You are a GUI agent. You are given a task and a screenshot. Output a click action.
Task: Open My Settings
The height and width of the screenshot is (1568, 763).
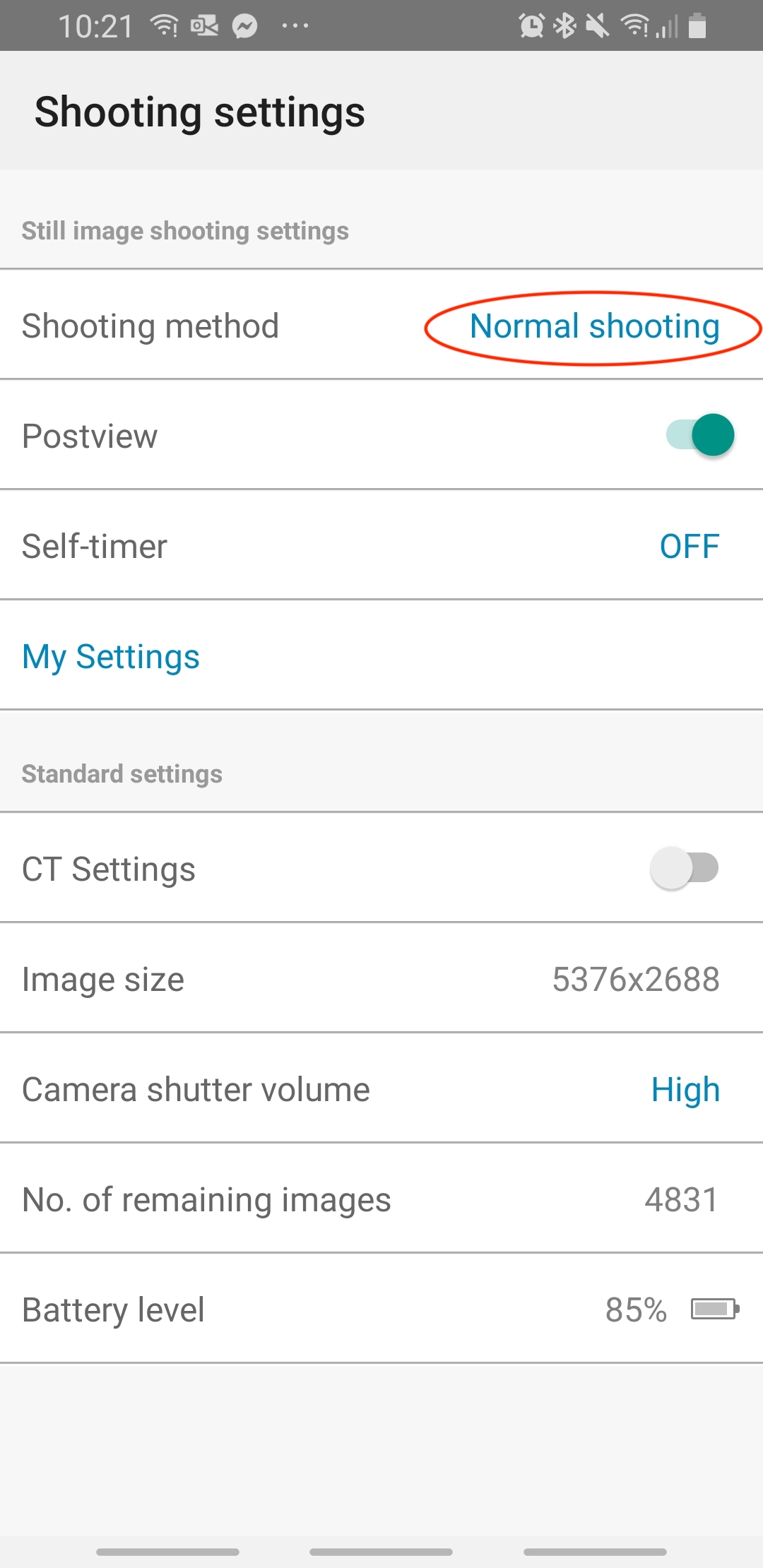pos(381,655)
